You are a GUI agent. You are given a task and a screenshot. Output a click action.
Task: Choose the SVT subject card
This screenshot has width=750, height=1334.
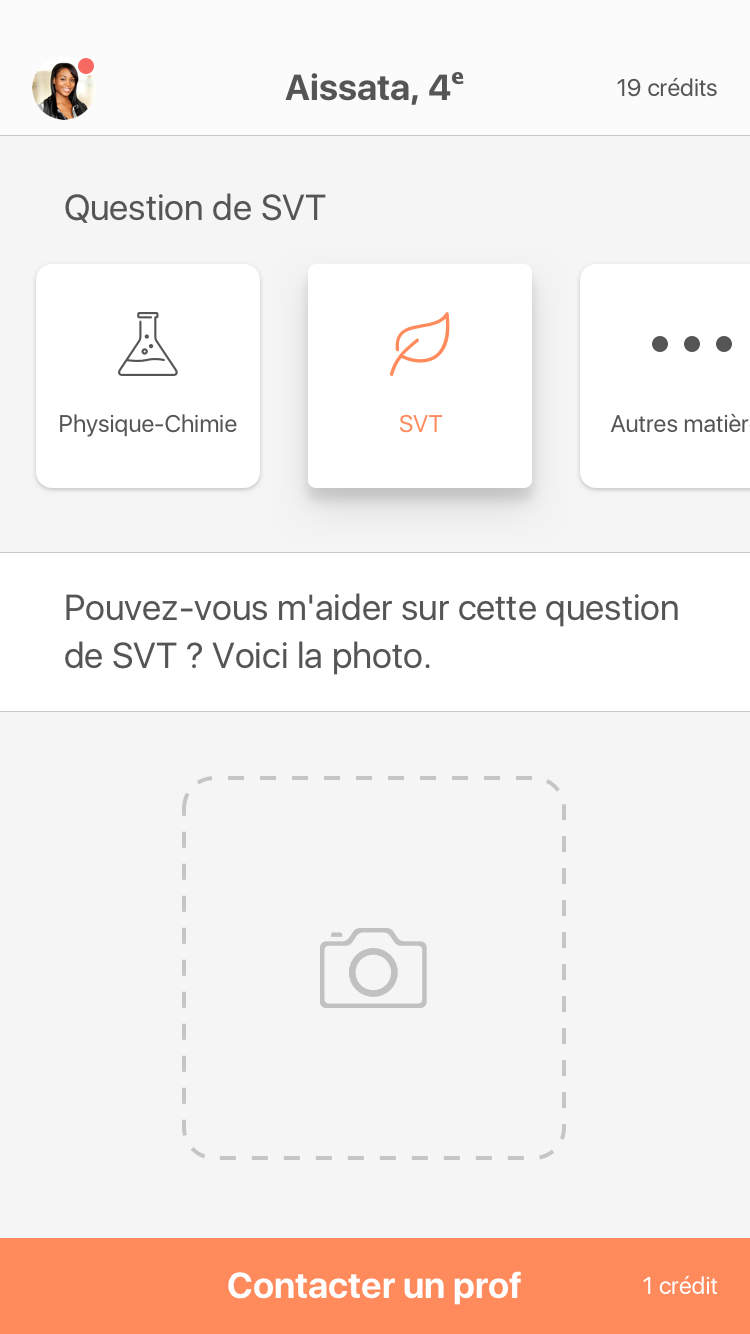(420, 376)
